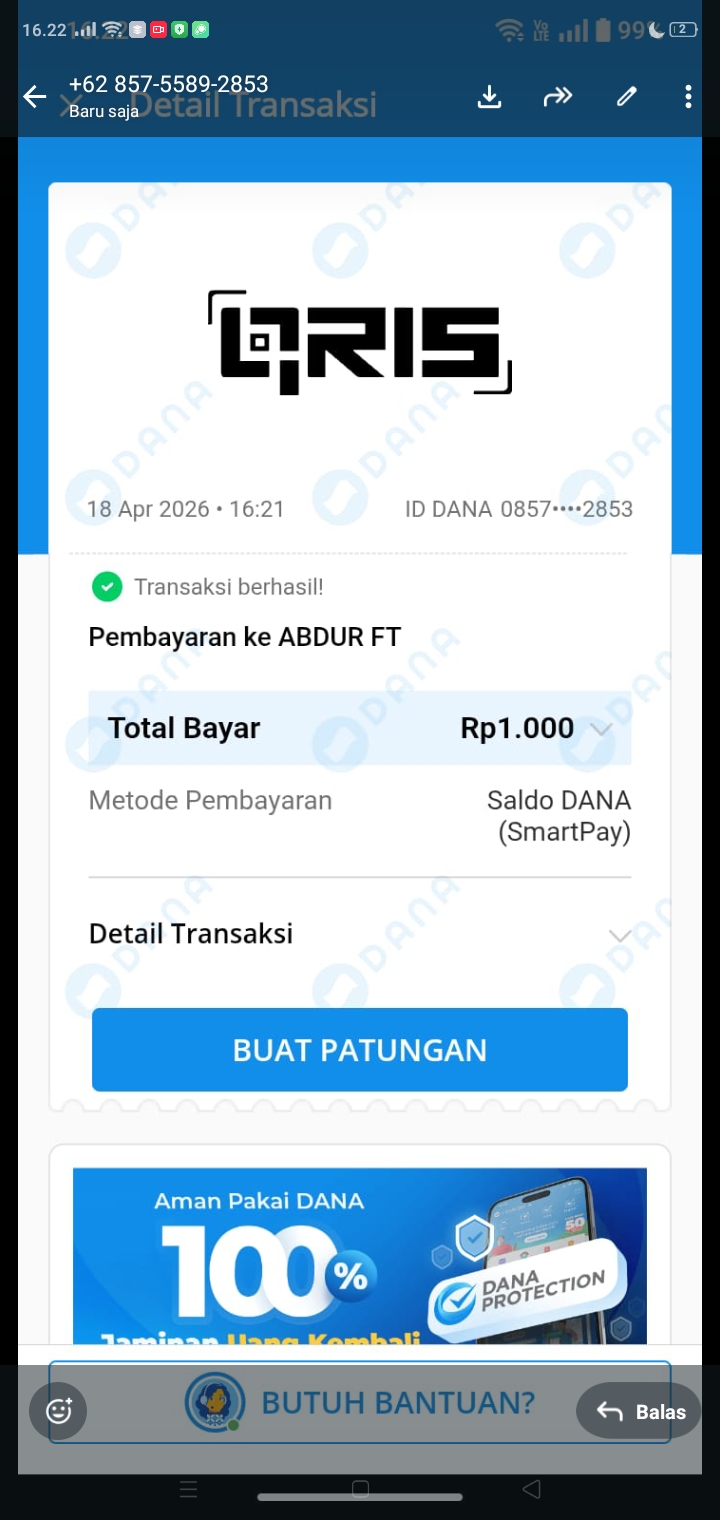This screenshot has height=1520, width=720.
Task: Download the received image
Action: tap(489, 97)
